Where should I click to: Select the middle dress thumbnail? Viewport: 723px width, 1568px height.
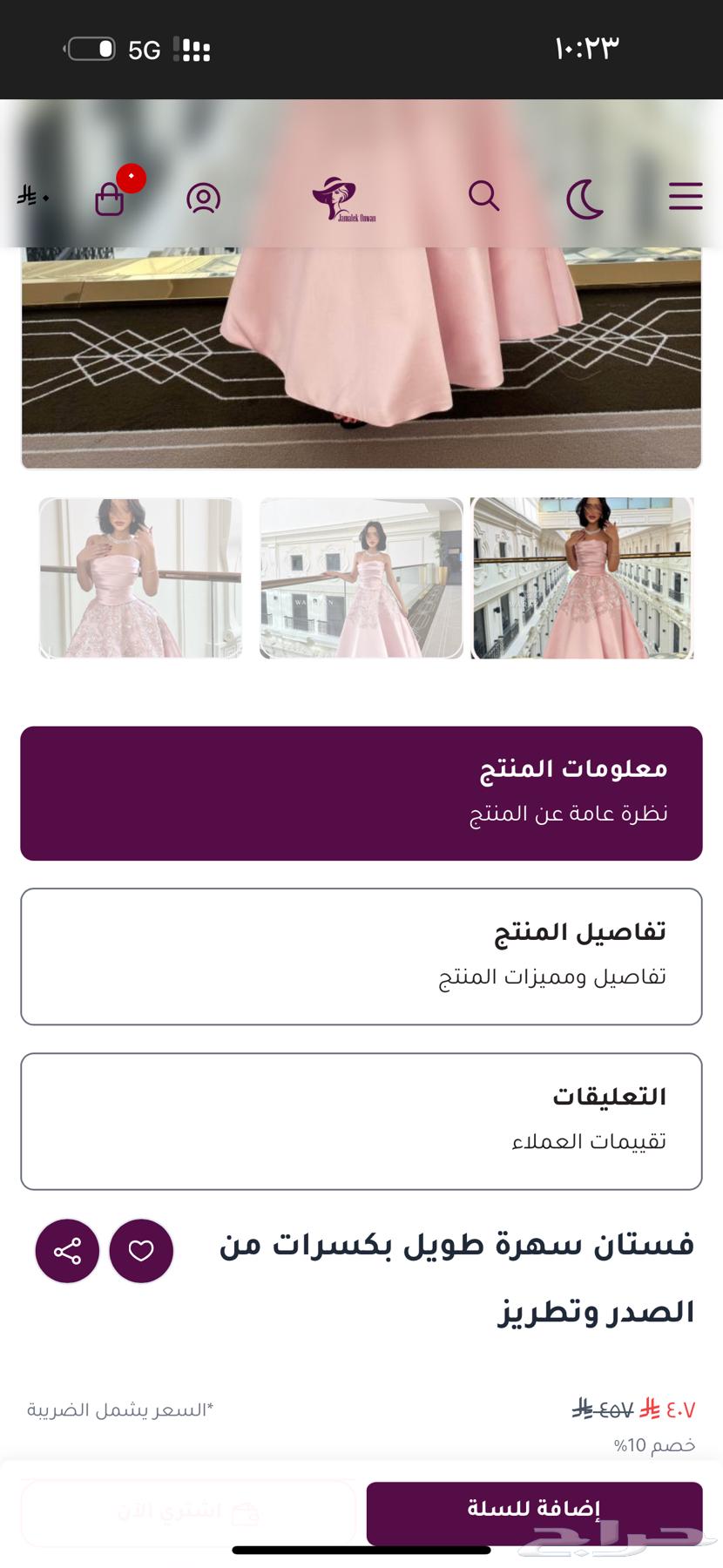coord(361,578)
